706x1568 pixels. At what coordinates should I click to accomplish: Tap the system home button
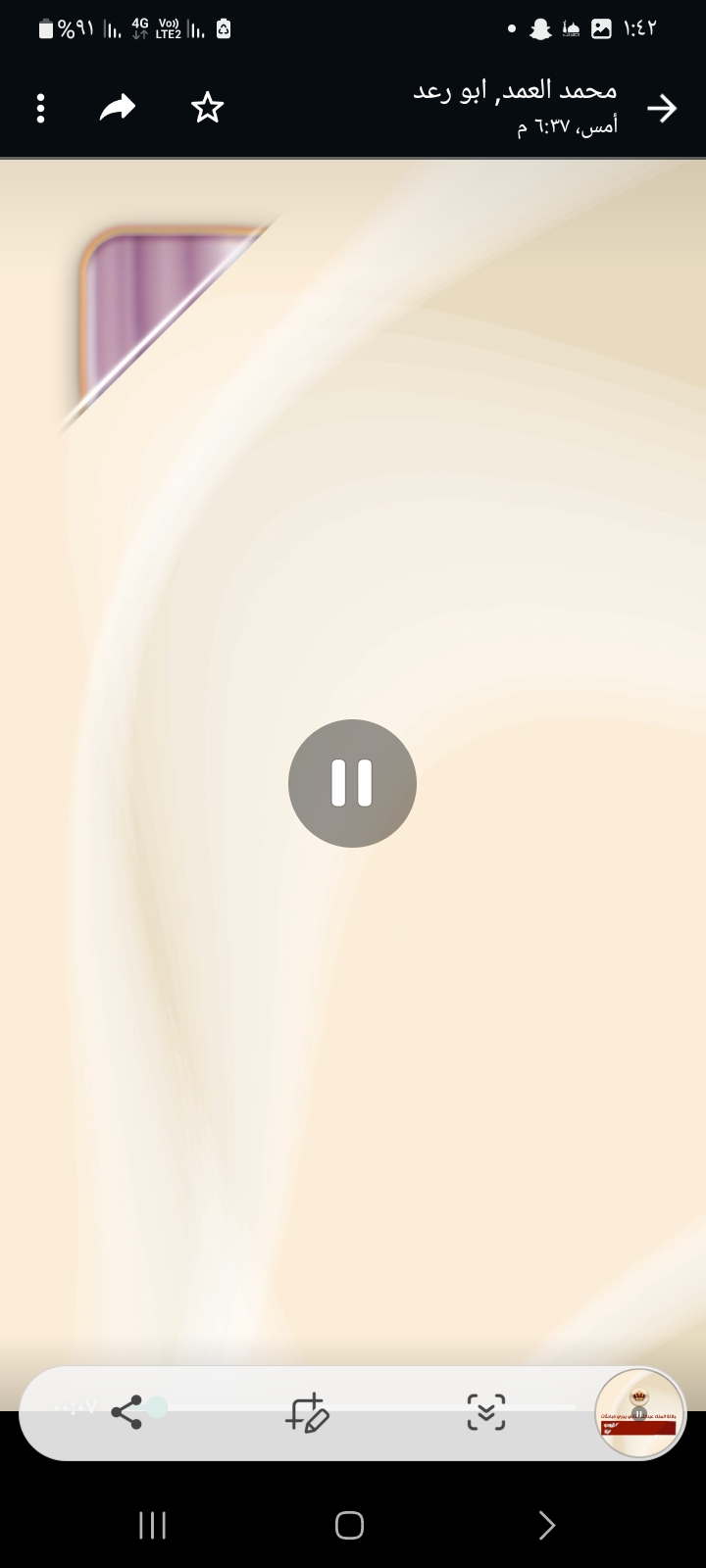(x=349, y=1525)
